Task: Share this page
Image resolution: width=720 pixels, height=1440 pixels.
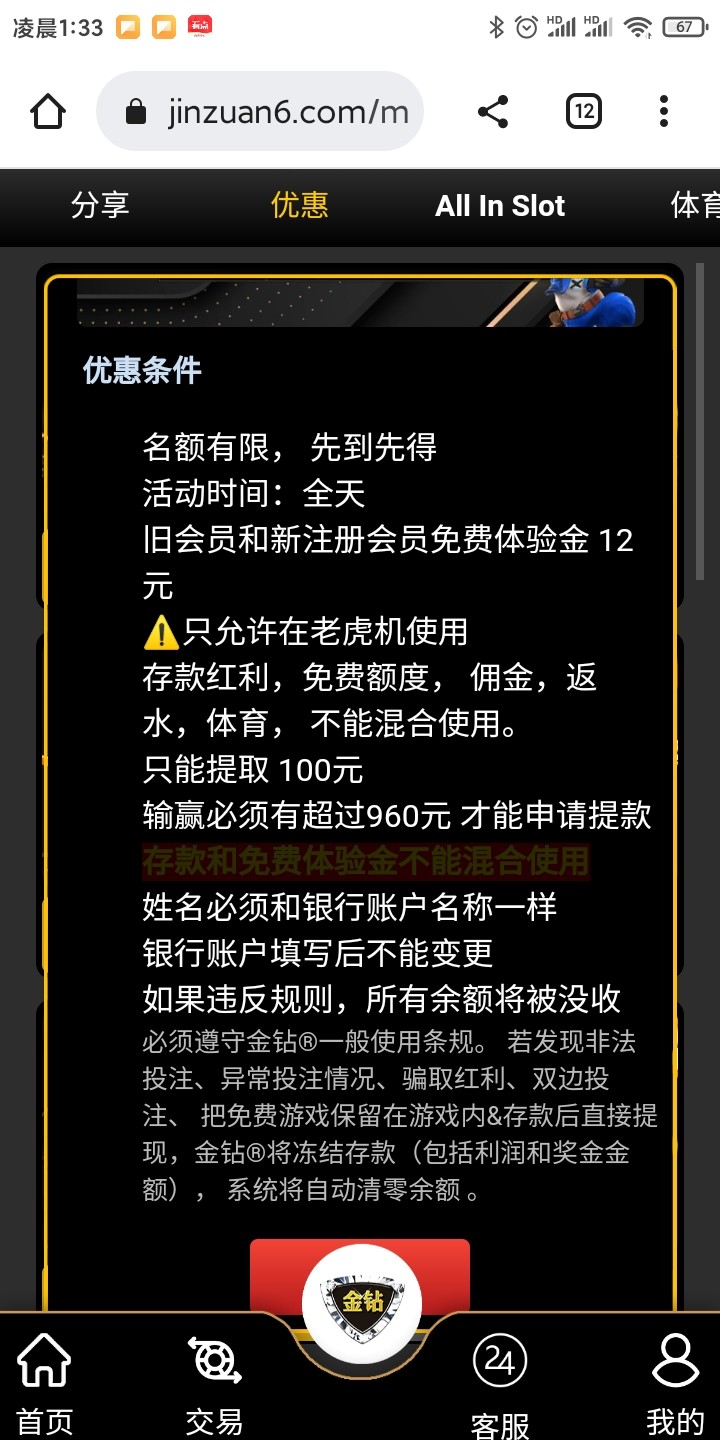Action: tap(493, 111)
